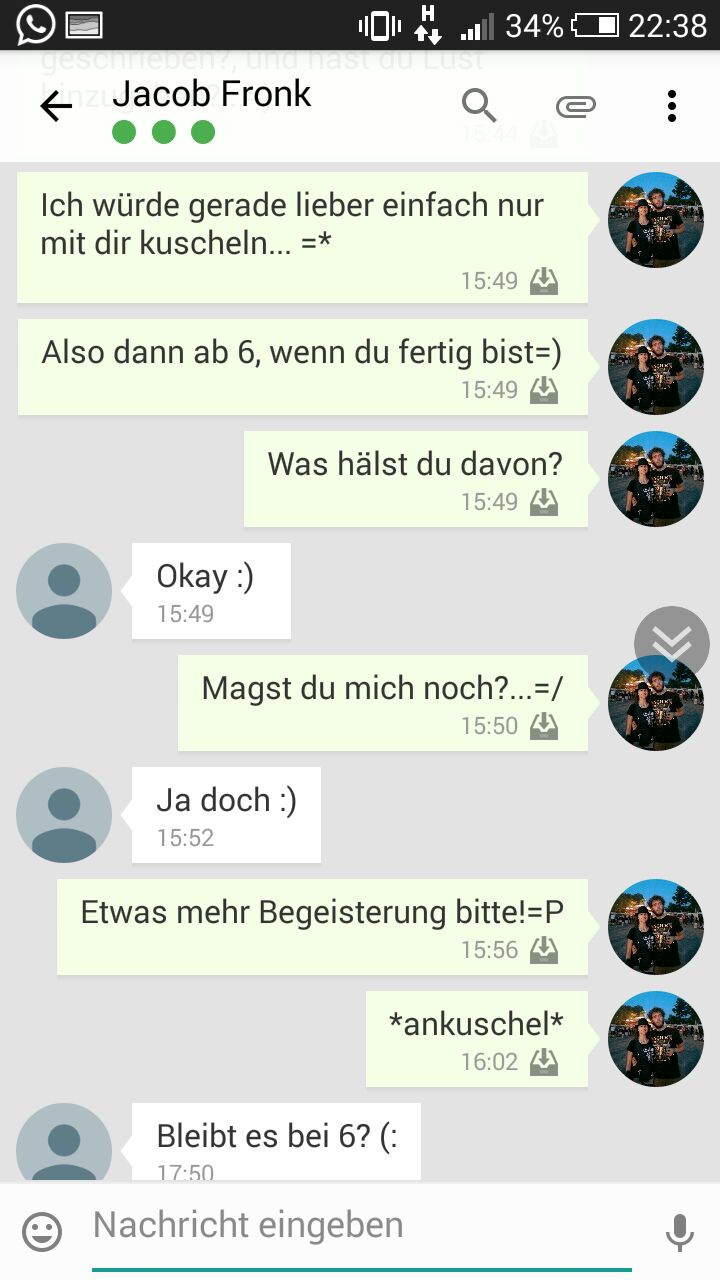Tap the paperclip attach icon
Image resolution: width=720 pixels, height=1280 pixels.
[576, 106]
